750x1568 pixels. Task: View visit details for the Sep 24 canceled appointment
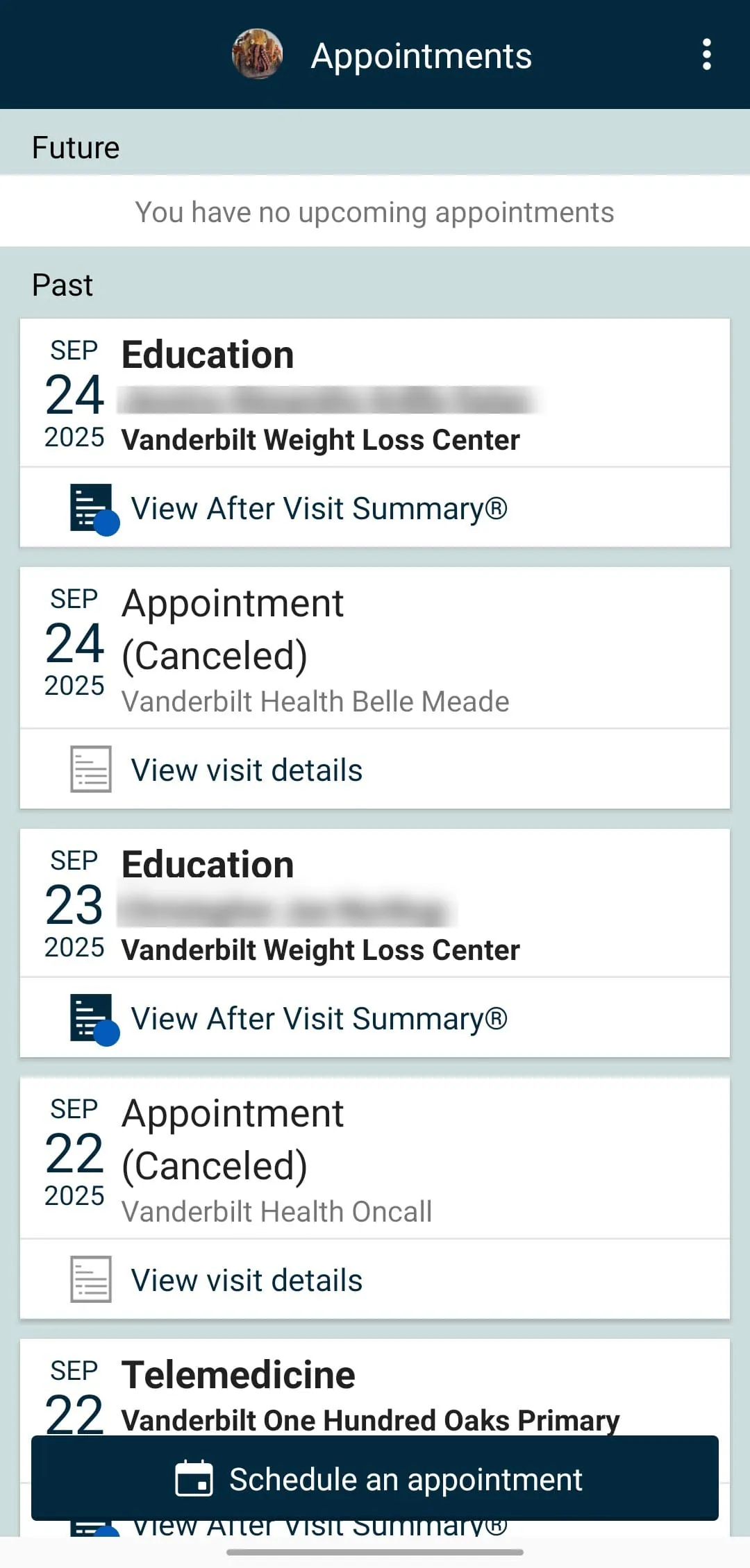(x=246, y=769)
